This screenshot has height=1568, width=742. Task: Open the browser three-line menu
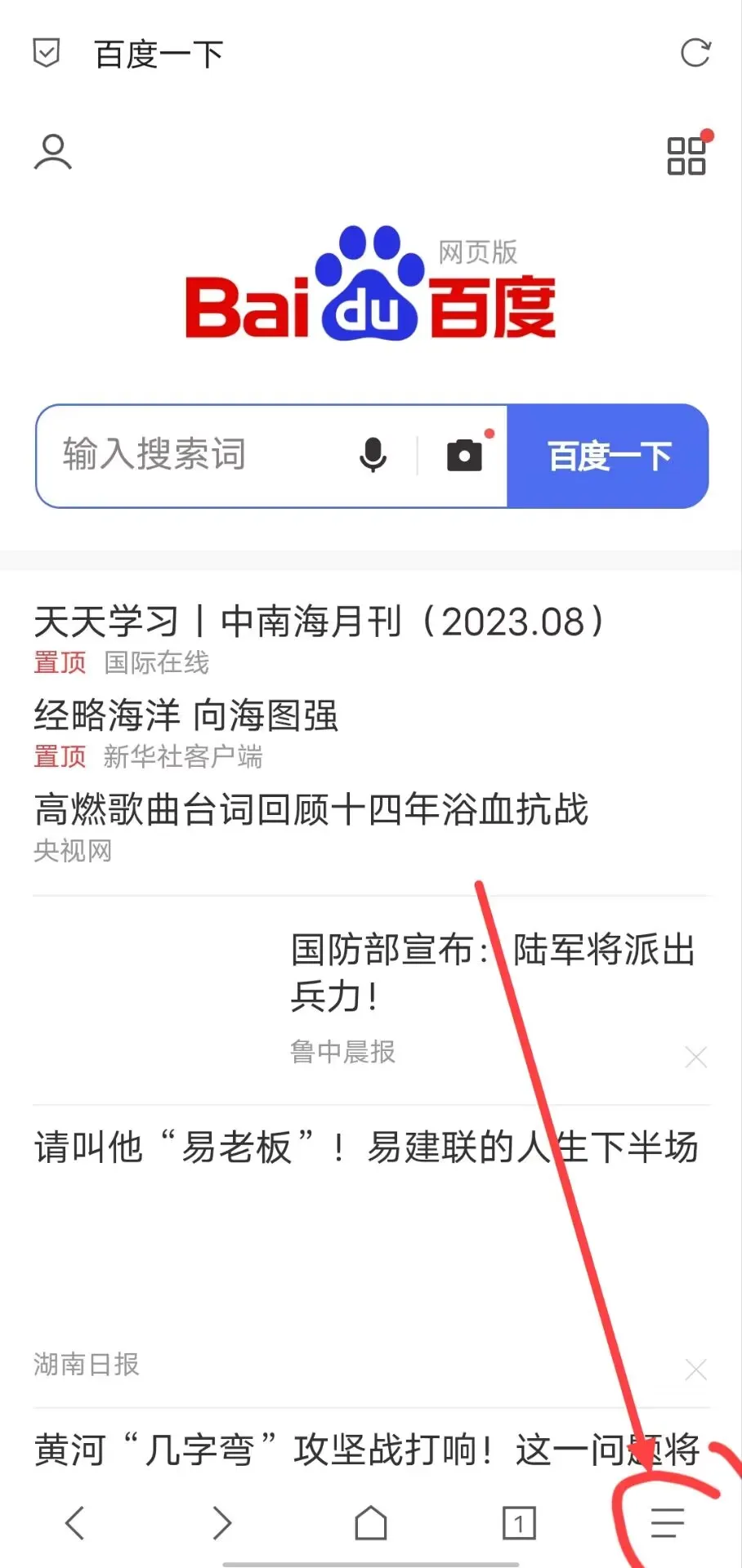[x=667, y=1523]
